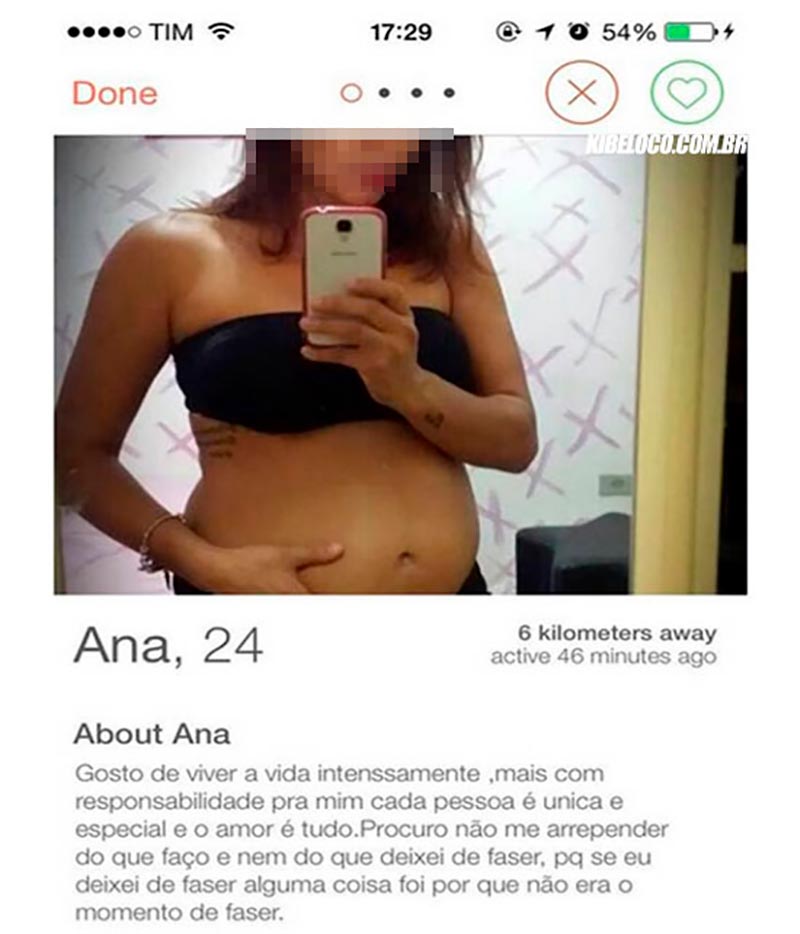Open Ana's profile photo
Image resolution: width=800 pixels, height=934 pixels.
[x=400, y=365]
